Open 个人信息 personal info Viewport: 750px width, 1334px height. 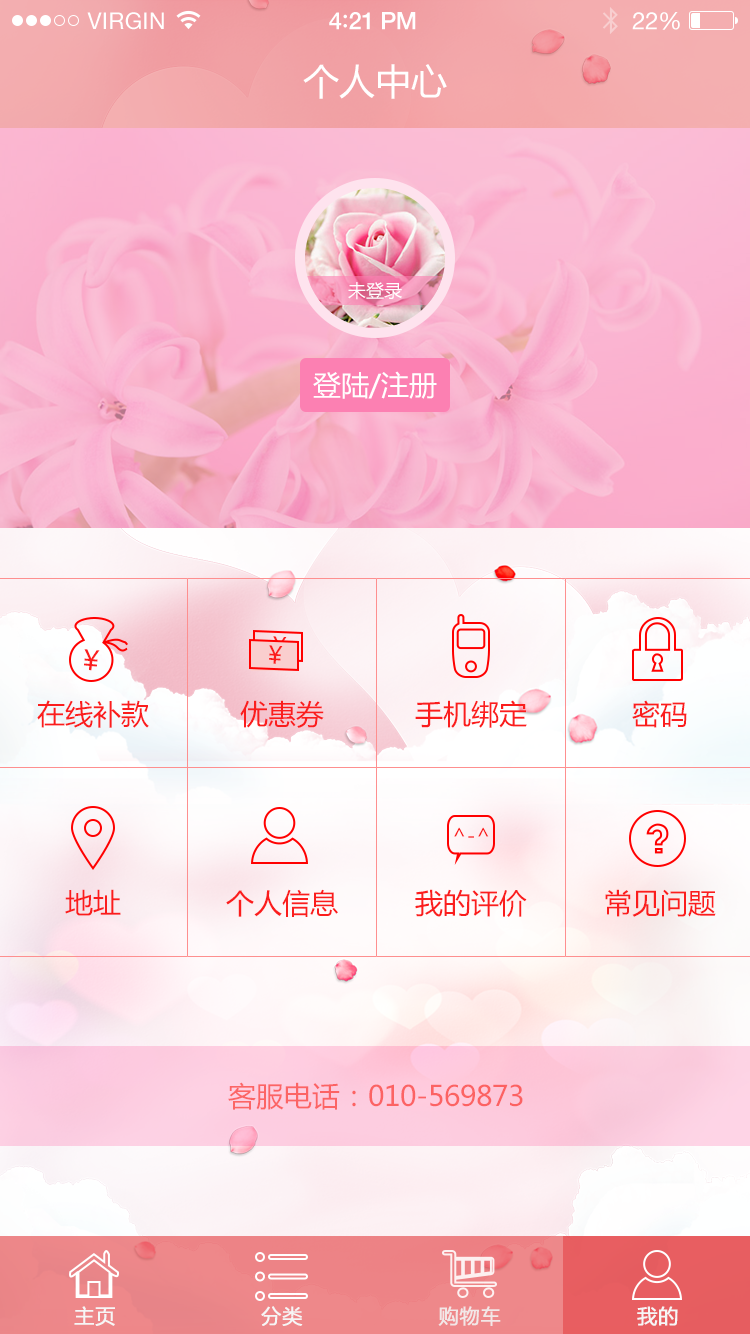(x=282, y=862)
